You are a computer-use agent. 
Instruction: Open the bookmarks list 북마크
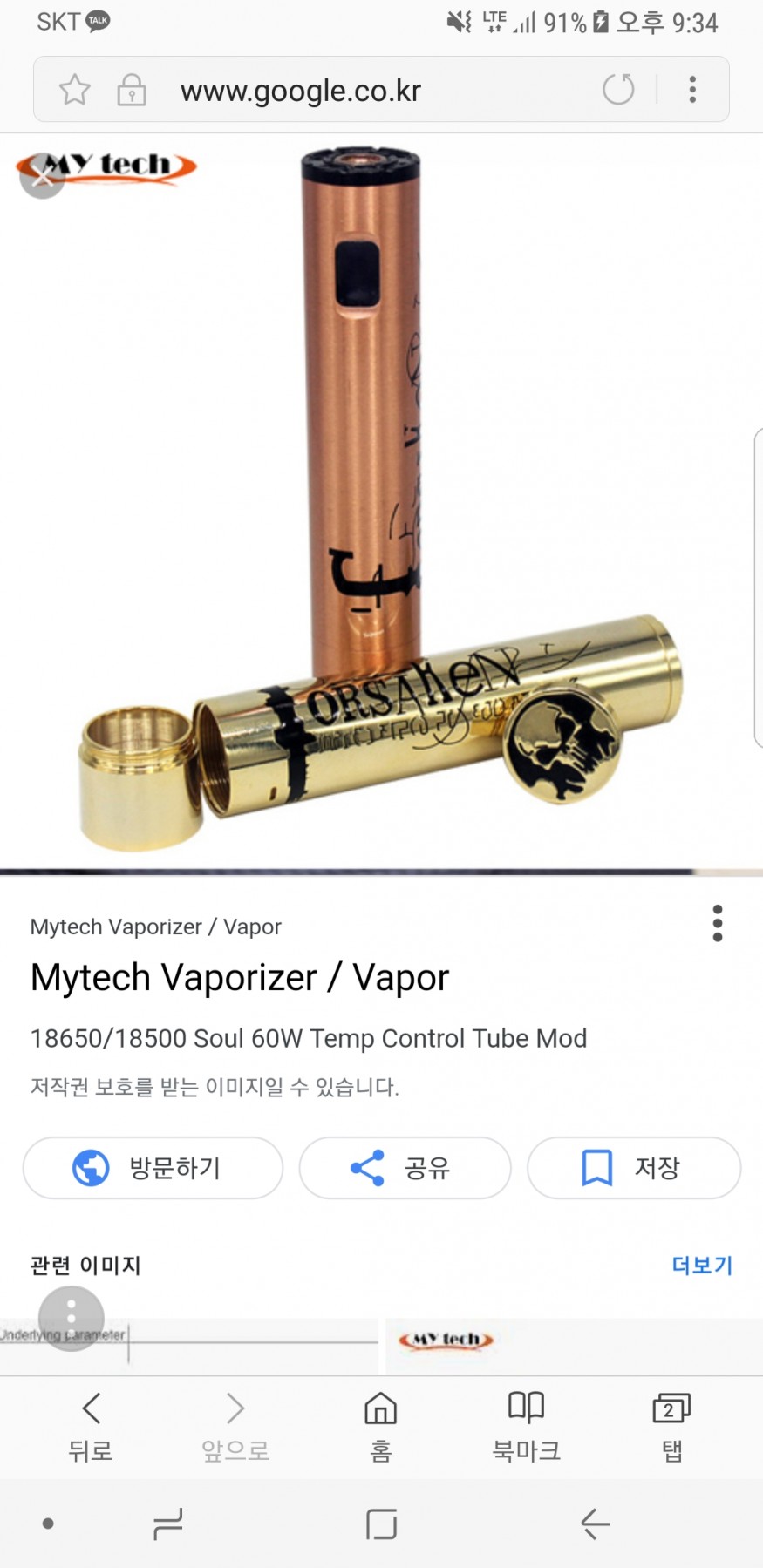click(526, 1426)
